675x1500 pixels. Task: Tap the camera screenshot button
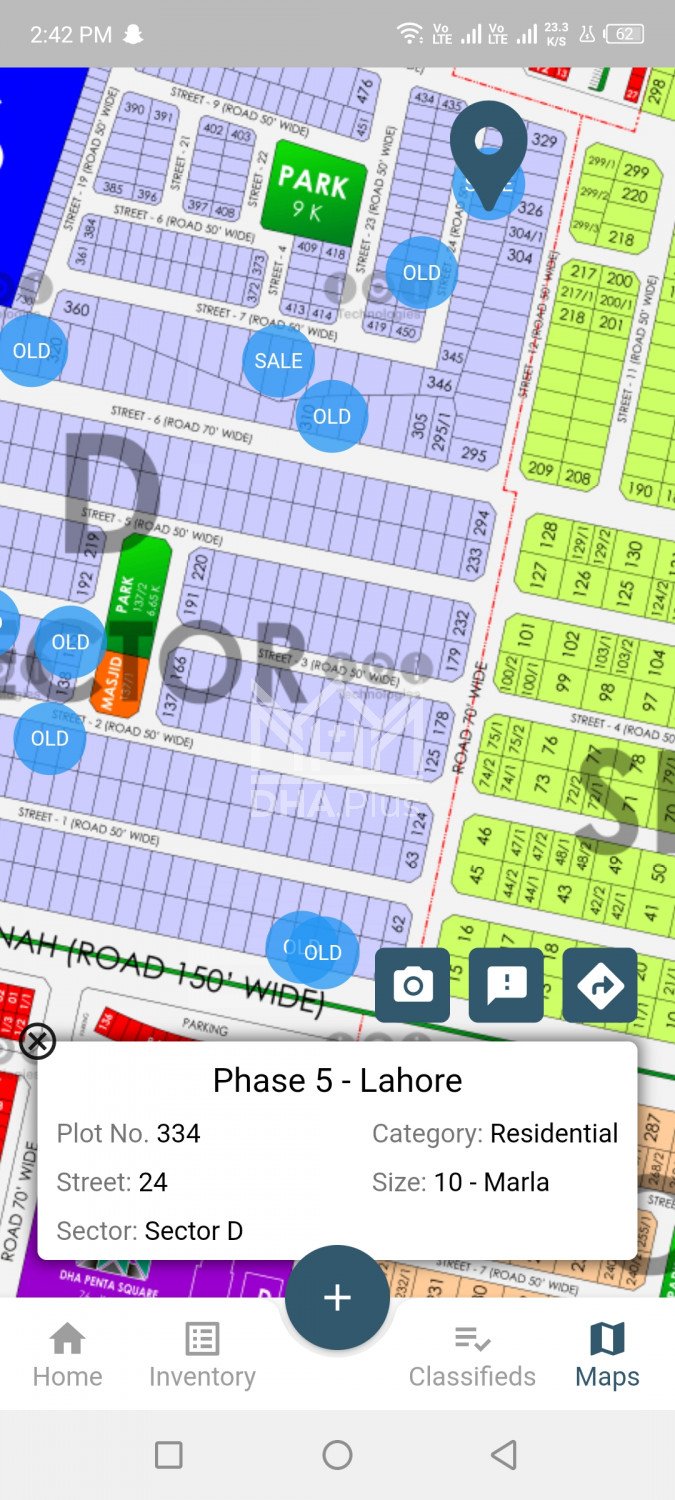412,985
